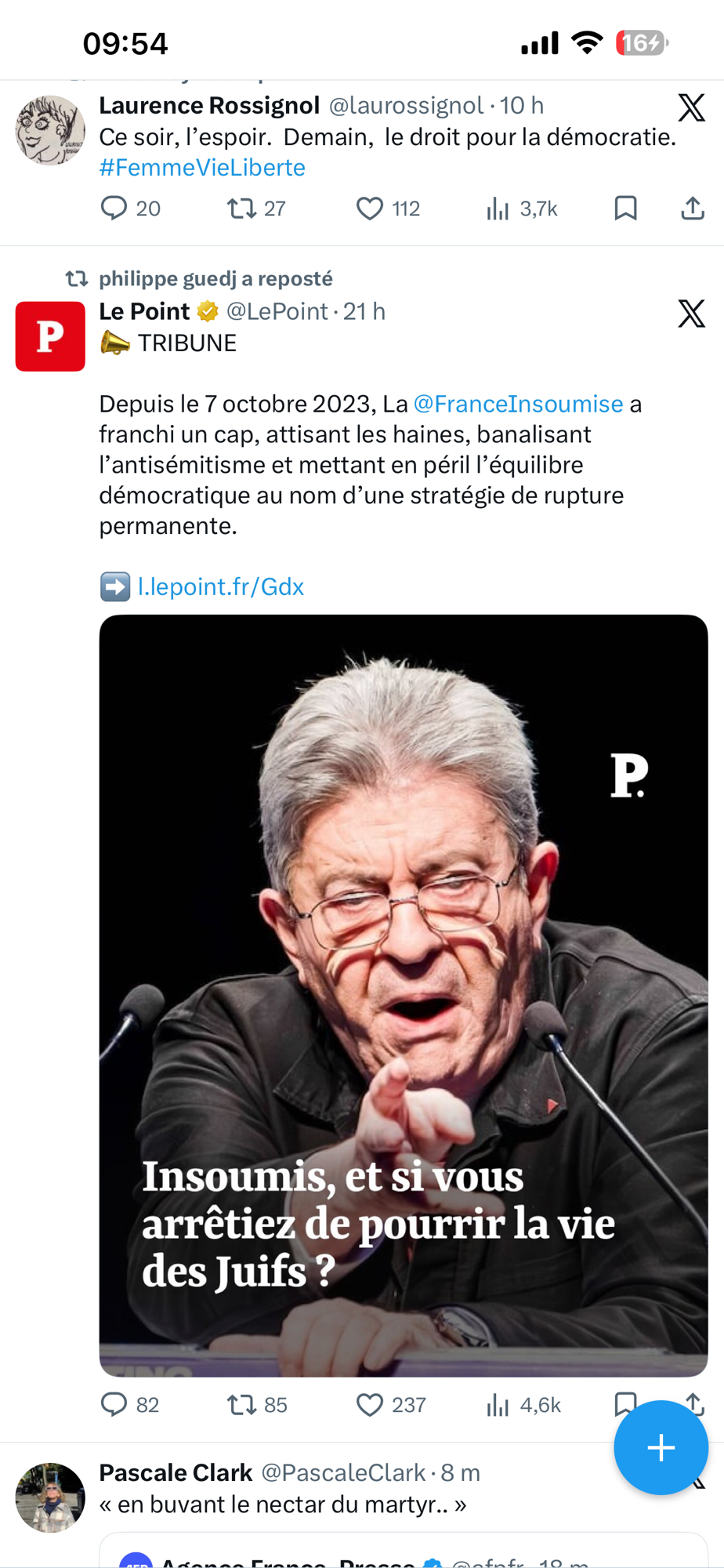
Task: Open Laurence Rossignol's profile avatar
Action: coord(50,131)
